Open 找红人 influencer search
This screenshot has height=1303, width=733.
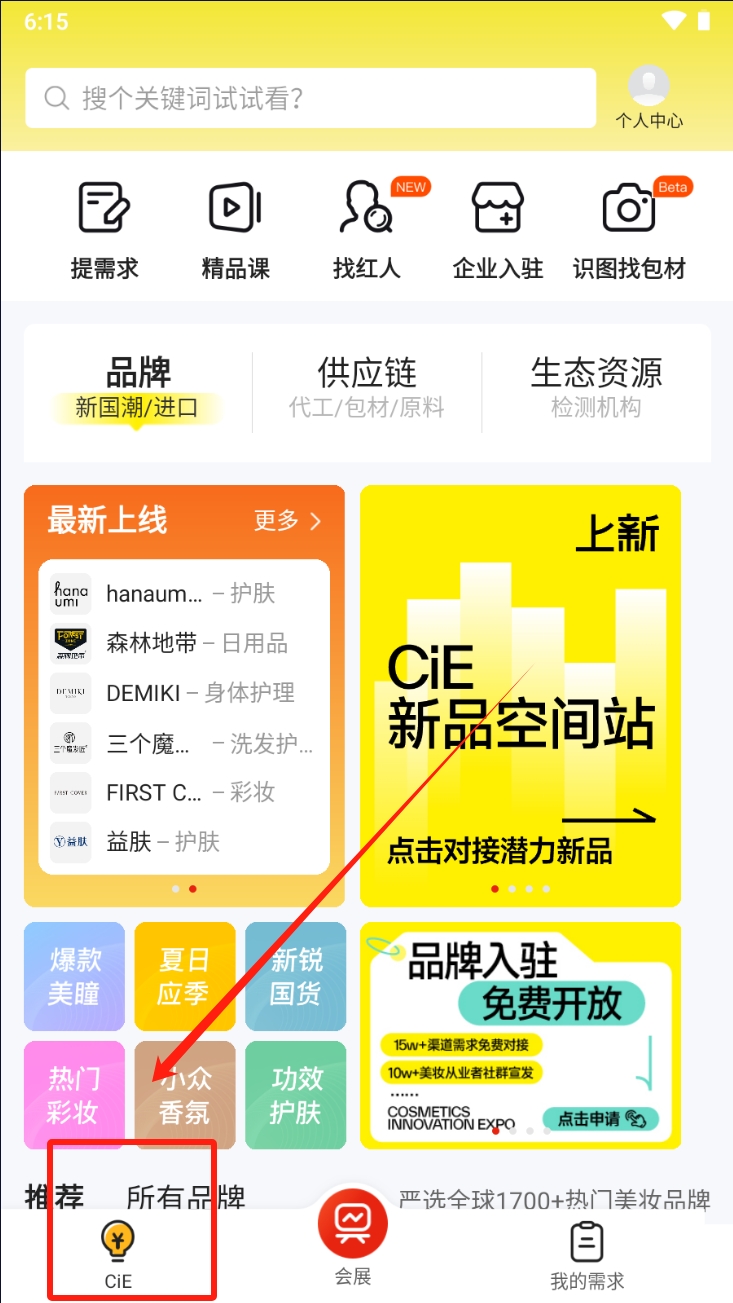(366, 229)
